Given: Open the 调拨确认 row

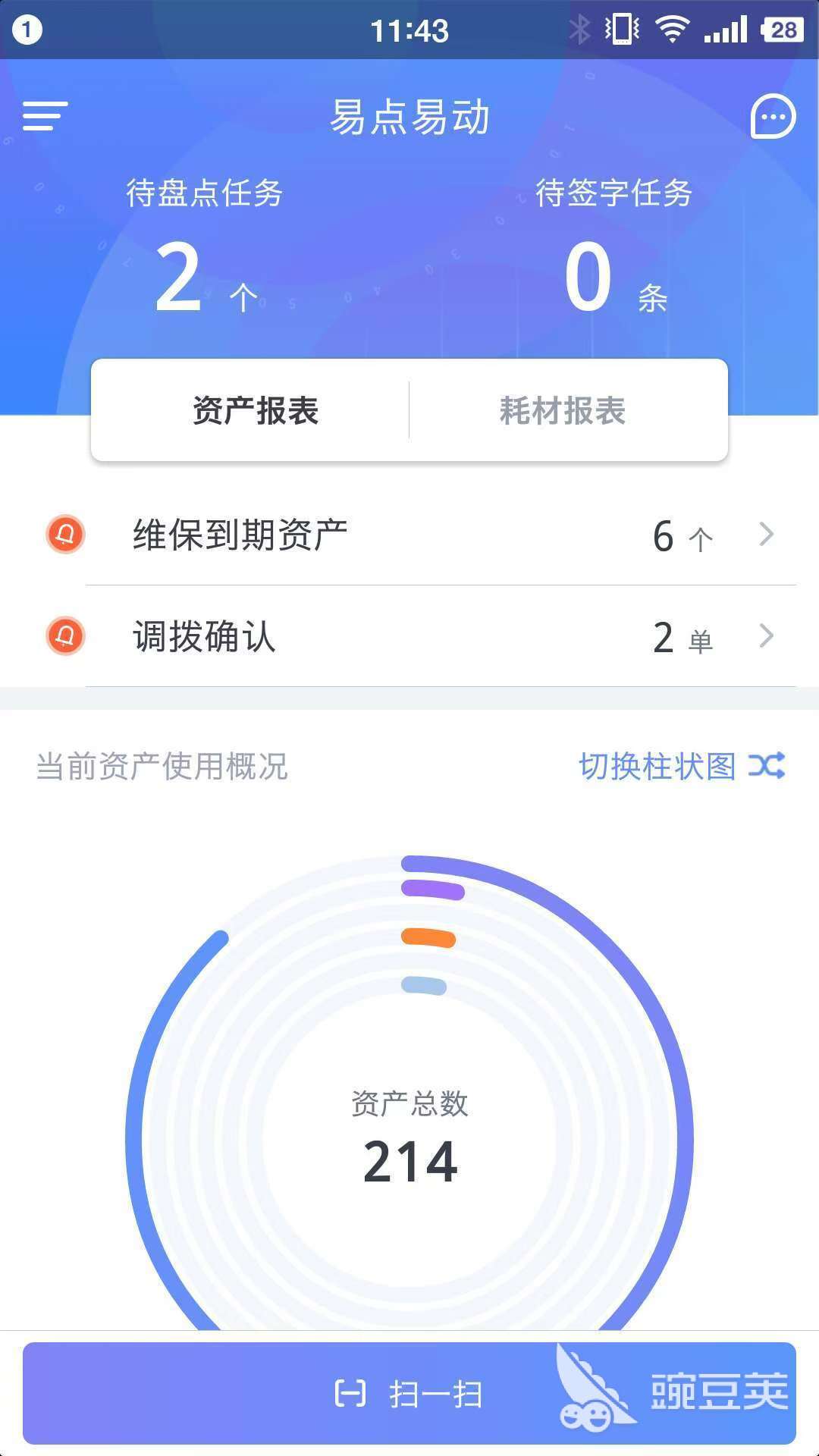Looking at the screenshot, I should [409, 636].
